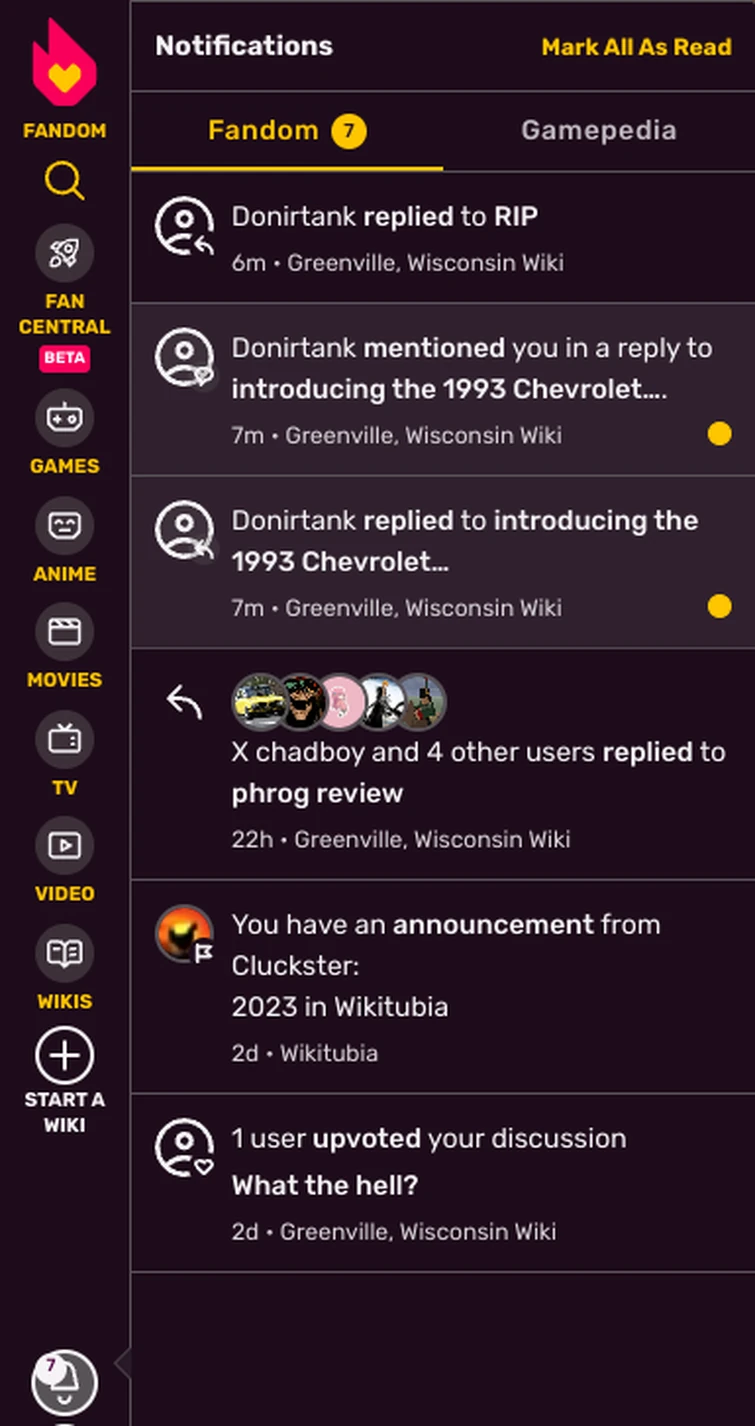Viewport: 755px width, 1426px height.
Task: Open Donirtank's reply to RIP
Action: coord(440,238)
